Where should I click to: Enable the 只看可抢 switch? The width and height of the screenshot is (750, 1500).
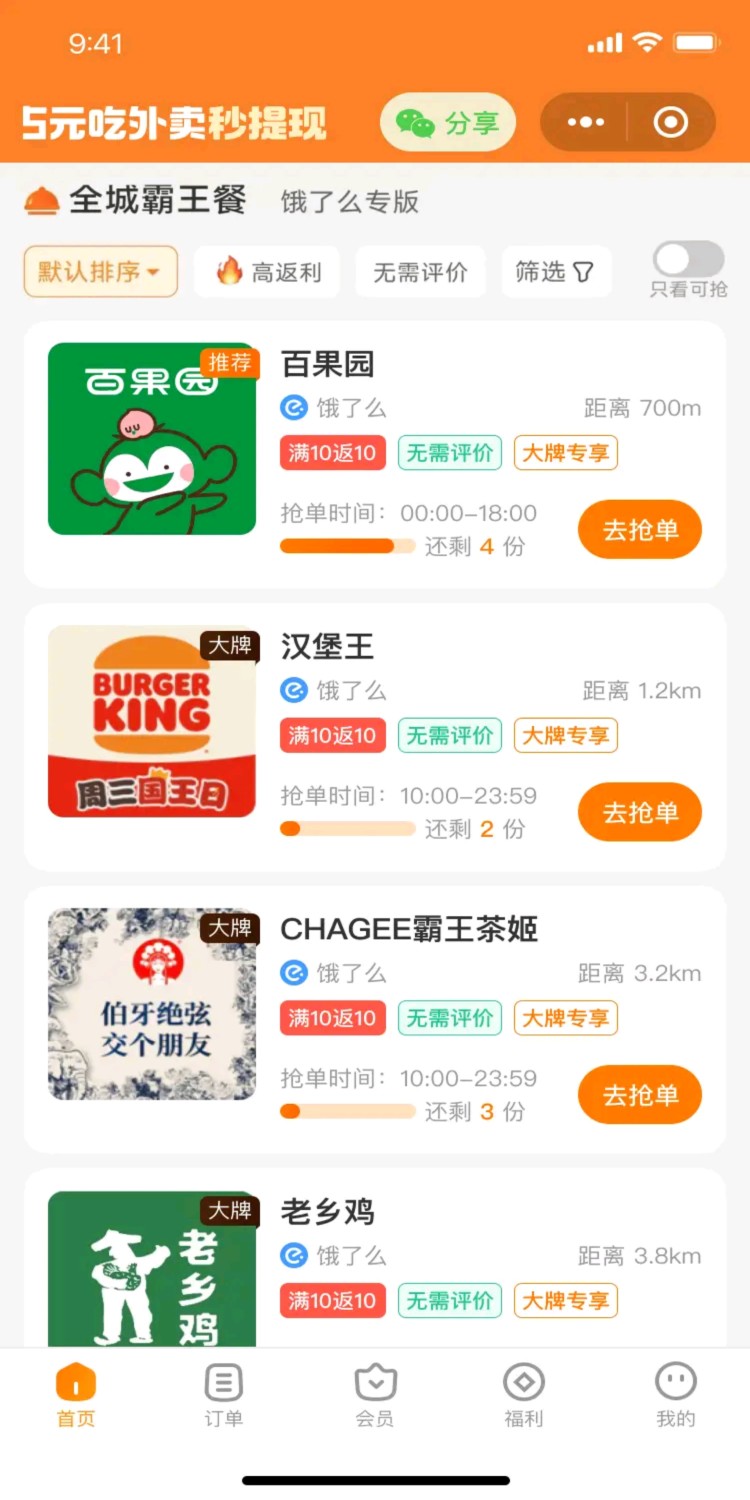point(688,258)
